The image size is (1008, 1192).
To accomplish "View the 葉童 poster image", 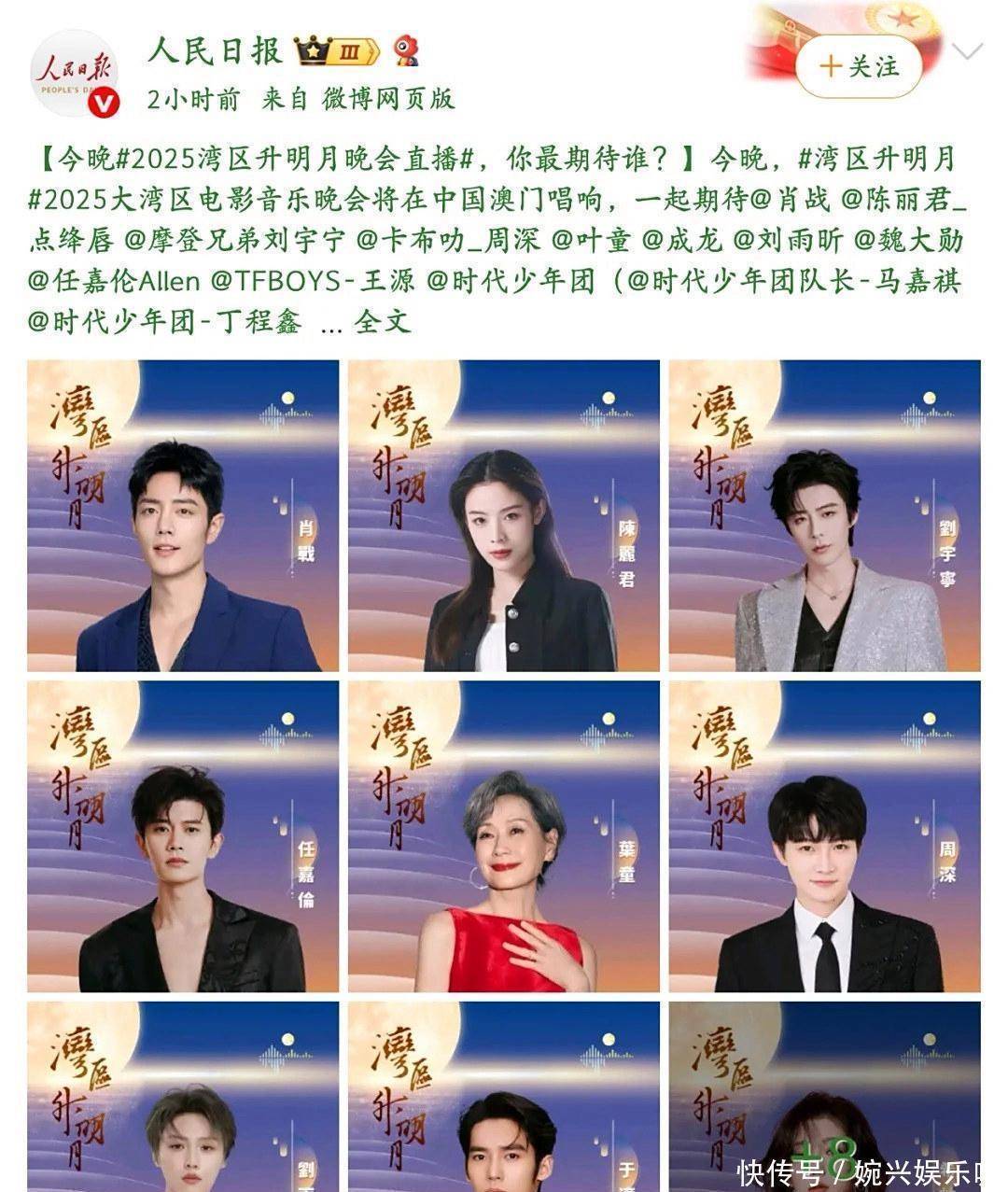I will (504, 836).
